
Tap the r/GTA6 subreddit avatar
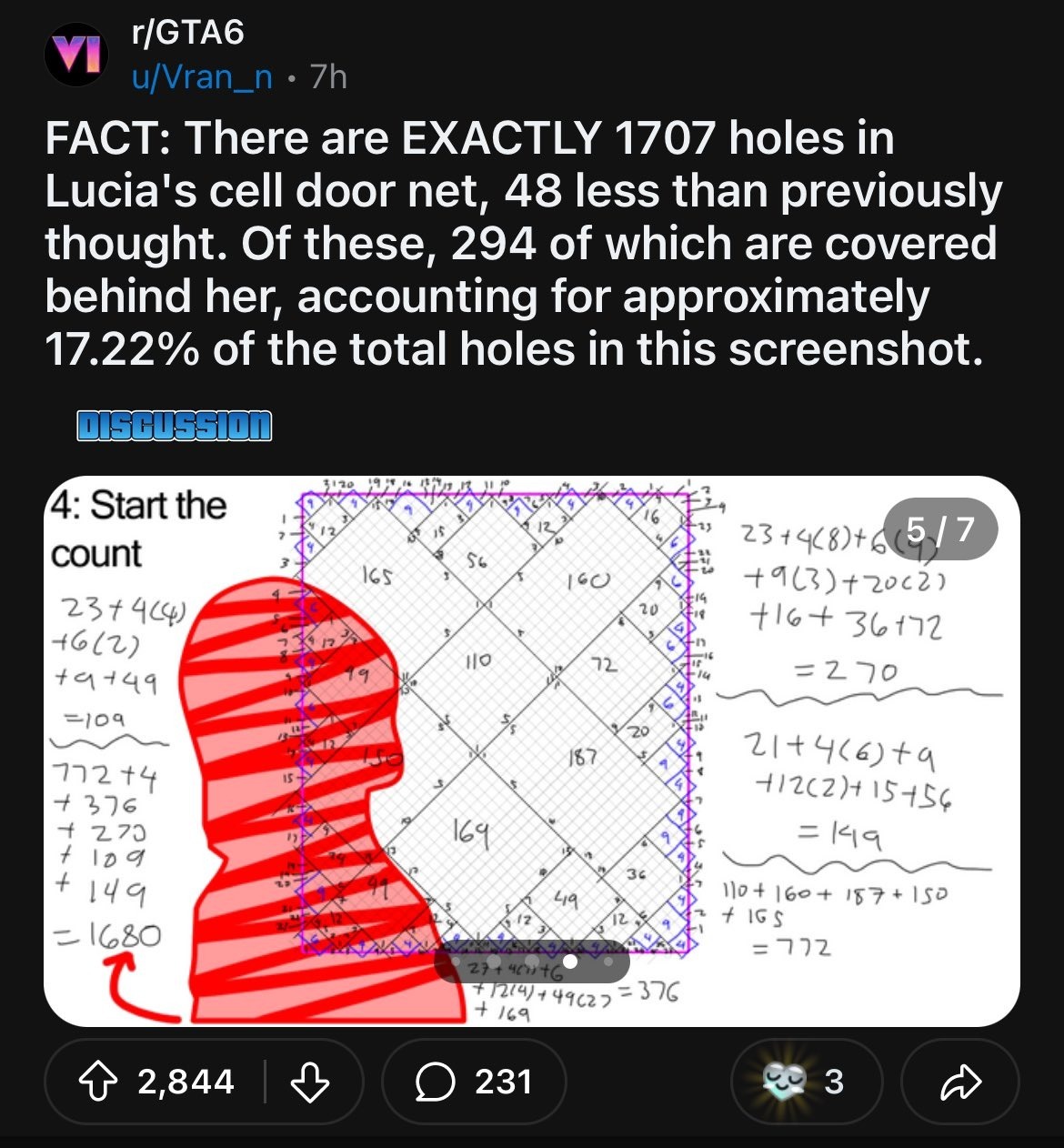click(76, 55)
